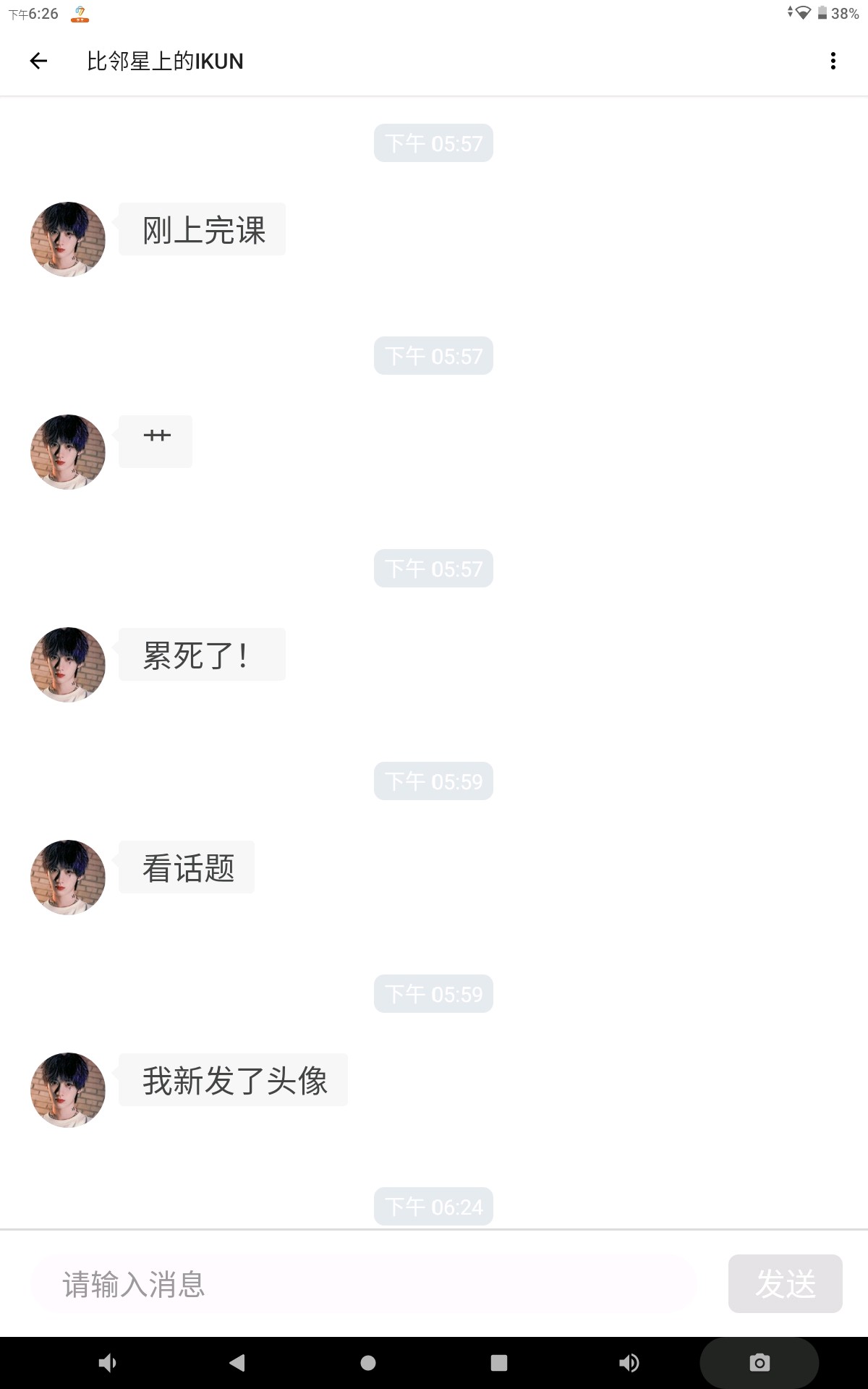Open sender's avatar beside 刚上完课
This screenshot has height=1389, width=868.
68,239
